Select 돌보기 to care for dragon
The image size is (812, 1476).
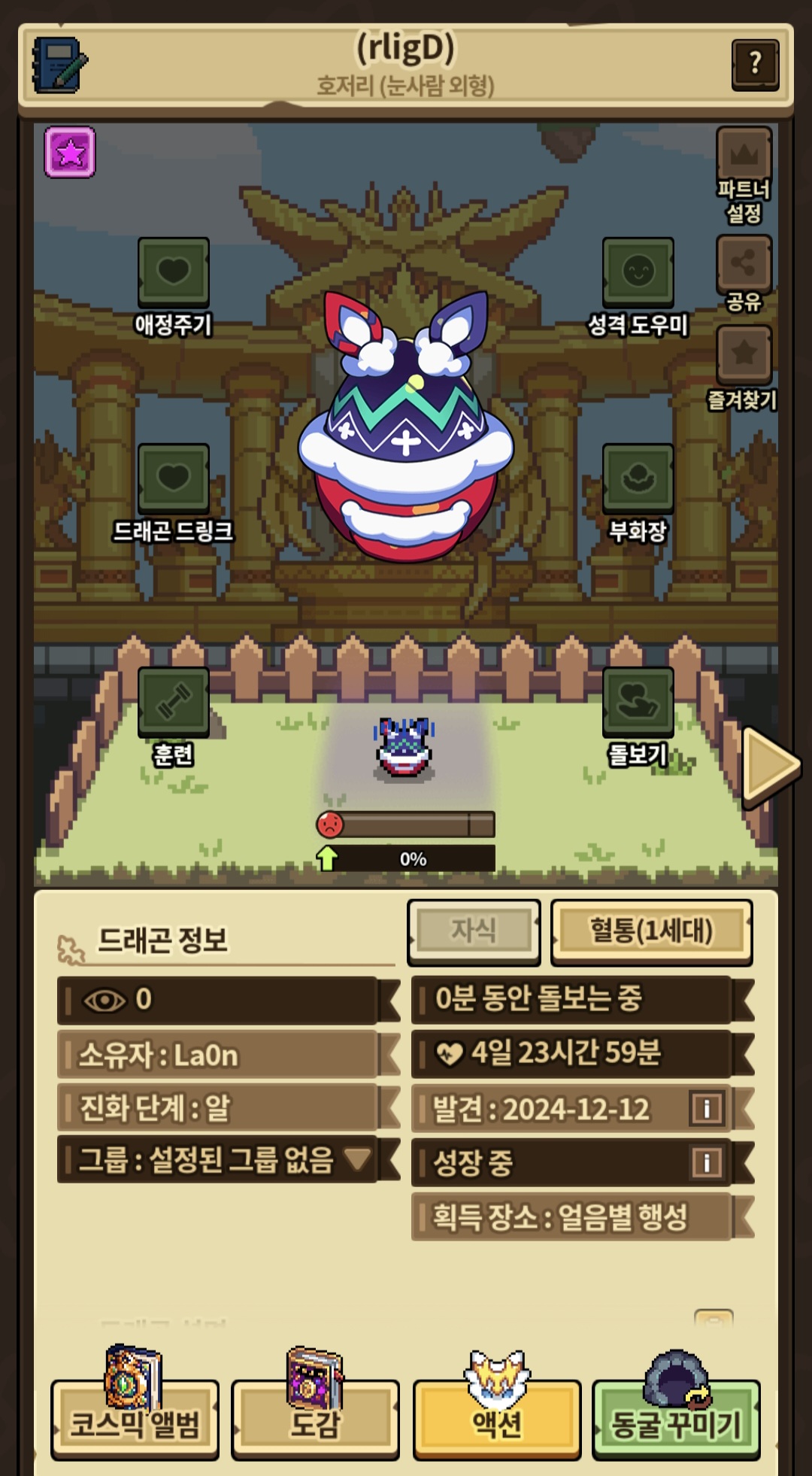638,716
